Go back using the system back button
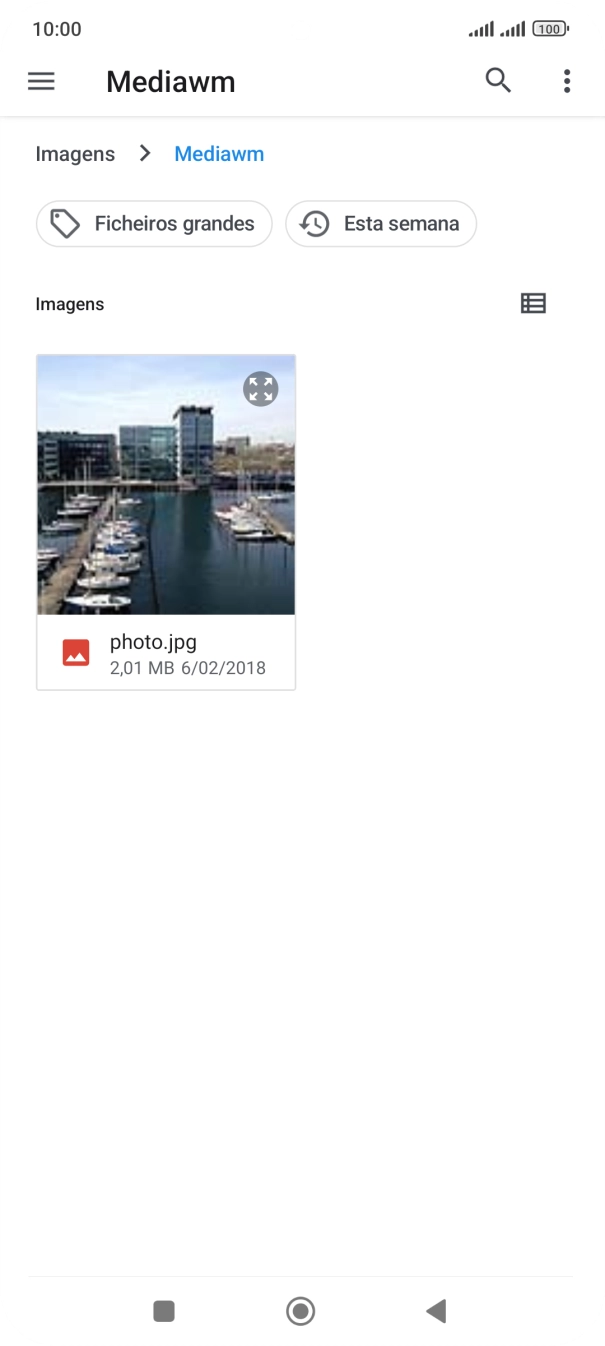605x1346 pixels. (x=436, y=1311)
